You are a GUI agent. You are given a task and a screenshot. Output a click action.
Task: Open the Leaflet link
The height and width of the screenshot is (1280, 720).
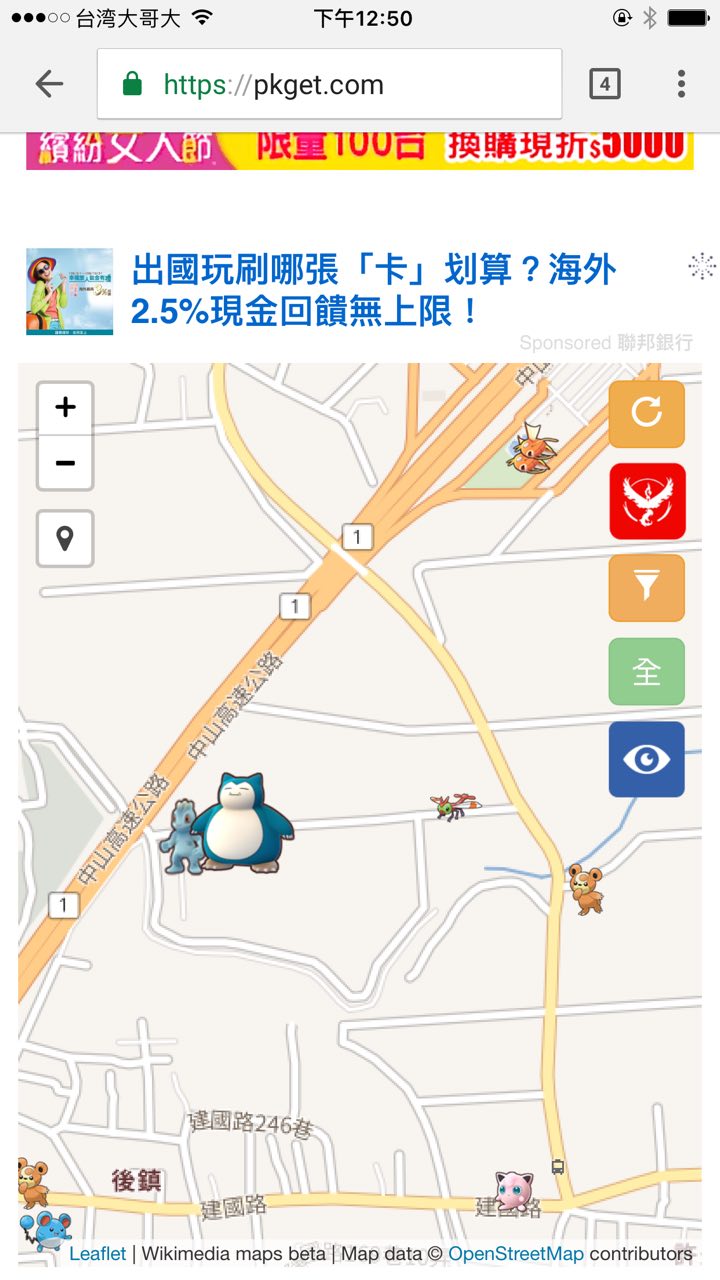[98, 1253]
